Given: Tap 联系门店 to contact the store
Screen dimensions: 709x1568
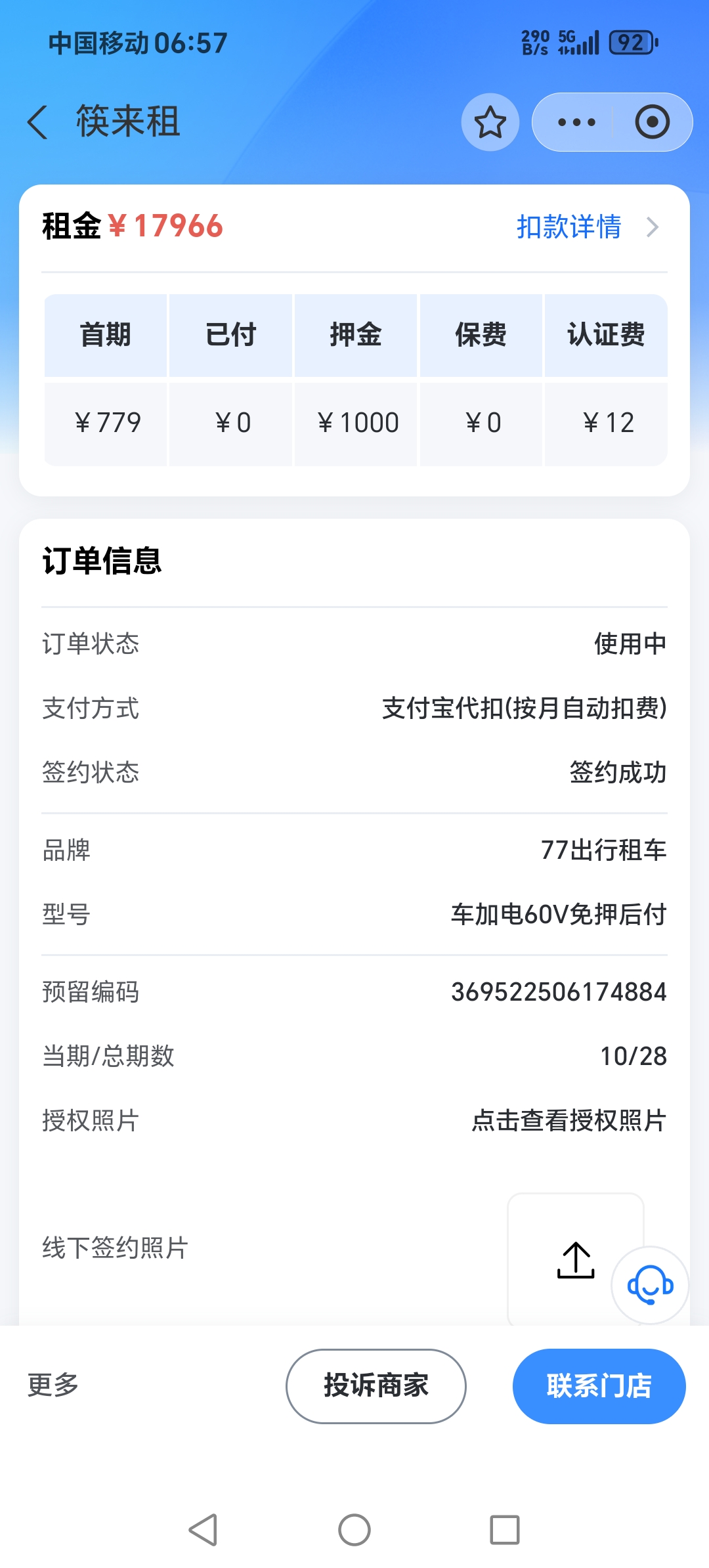Looking at the screenshot, I should click(599, 1385).
